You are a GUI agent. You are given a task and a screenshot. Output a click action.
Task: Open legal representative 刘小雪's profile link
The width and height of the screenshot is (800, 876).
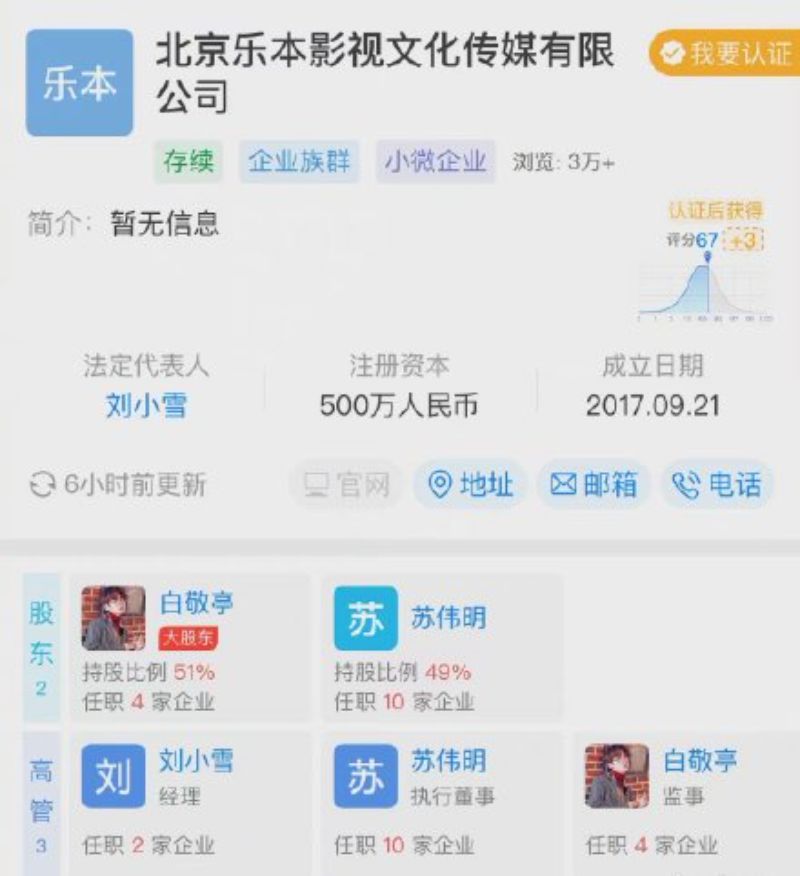tap(146, 405)
